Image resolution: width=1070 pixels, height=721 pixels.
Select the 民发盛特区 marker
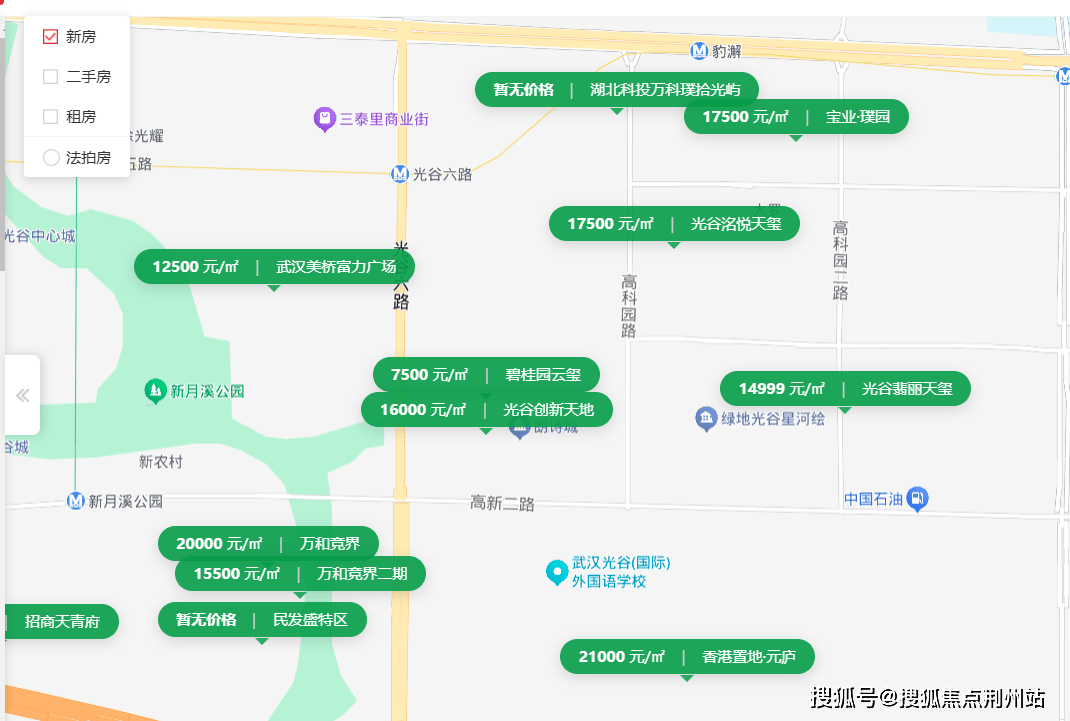click(x=262, y=619)
